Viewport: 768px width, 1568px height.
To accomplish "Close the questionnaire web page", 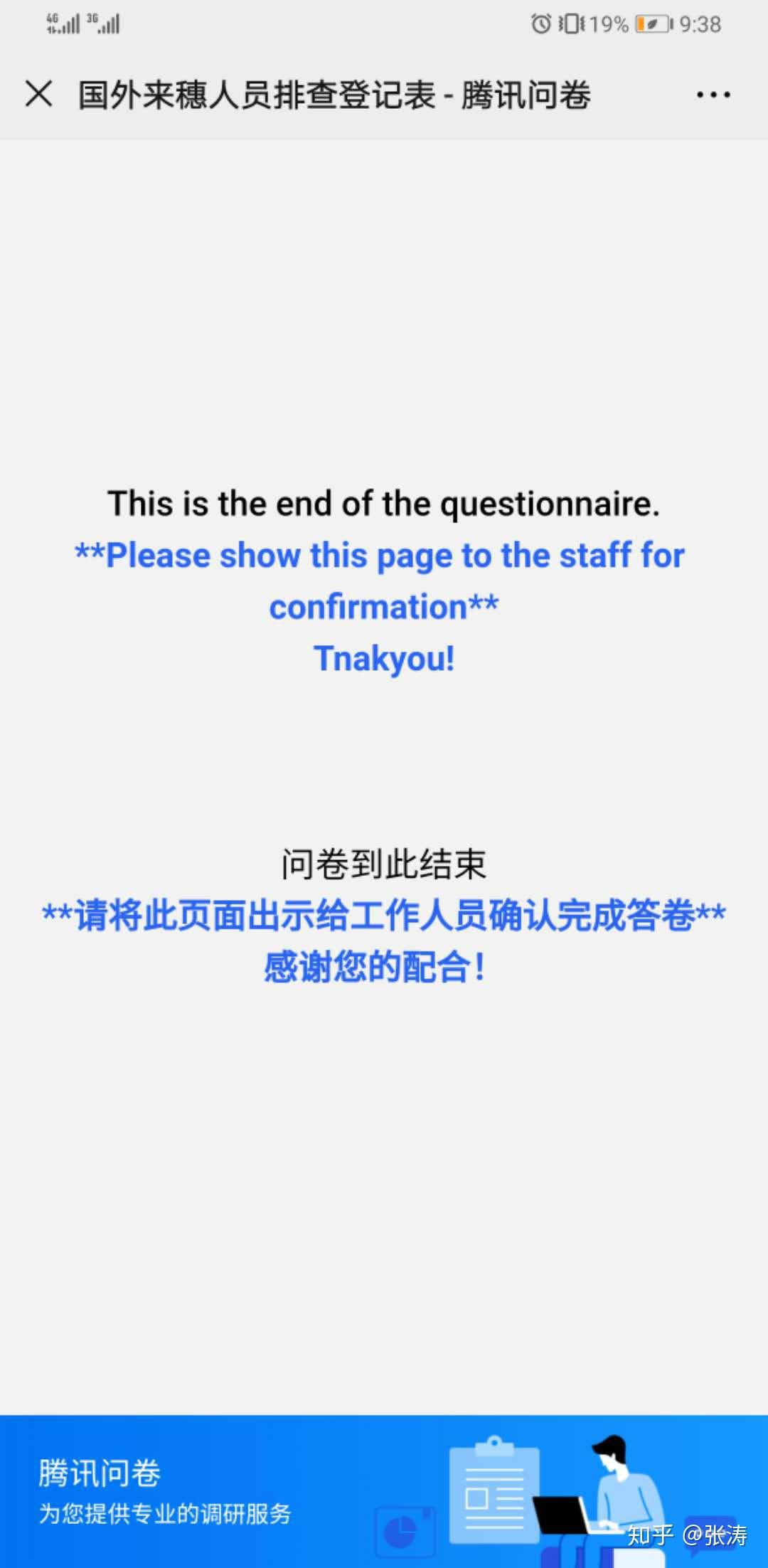I will tap(39, 94).
